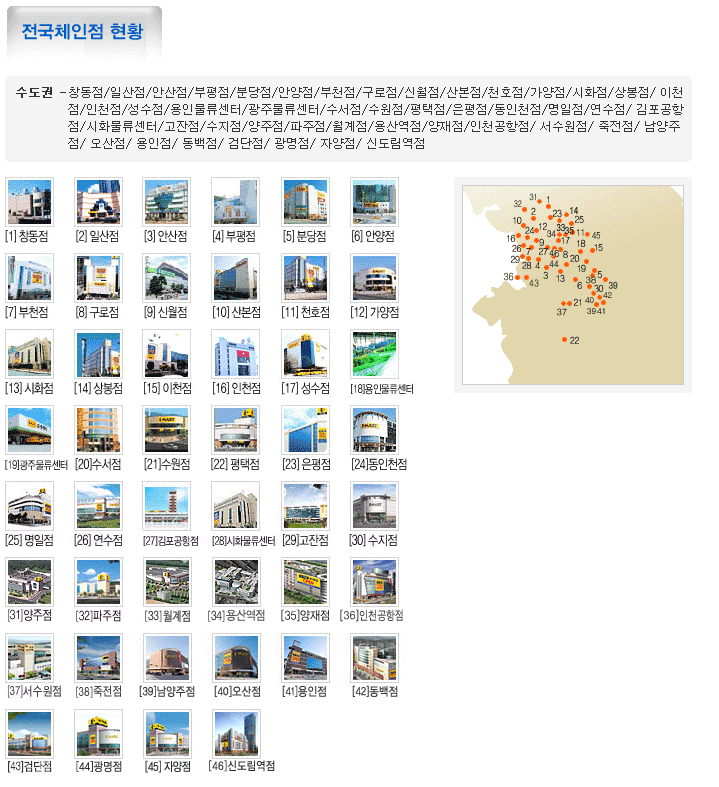Open the 분당점 store tile
719x787 pixels.
[306, 203]
